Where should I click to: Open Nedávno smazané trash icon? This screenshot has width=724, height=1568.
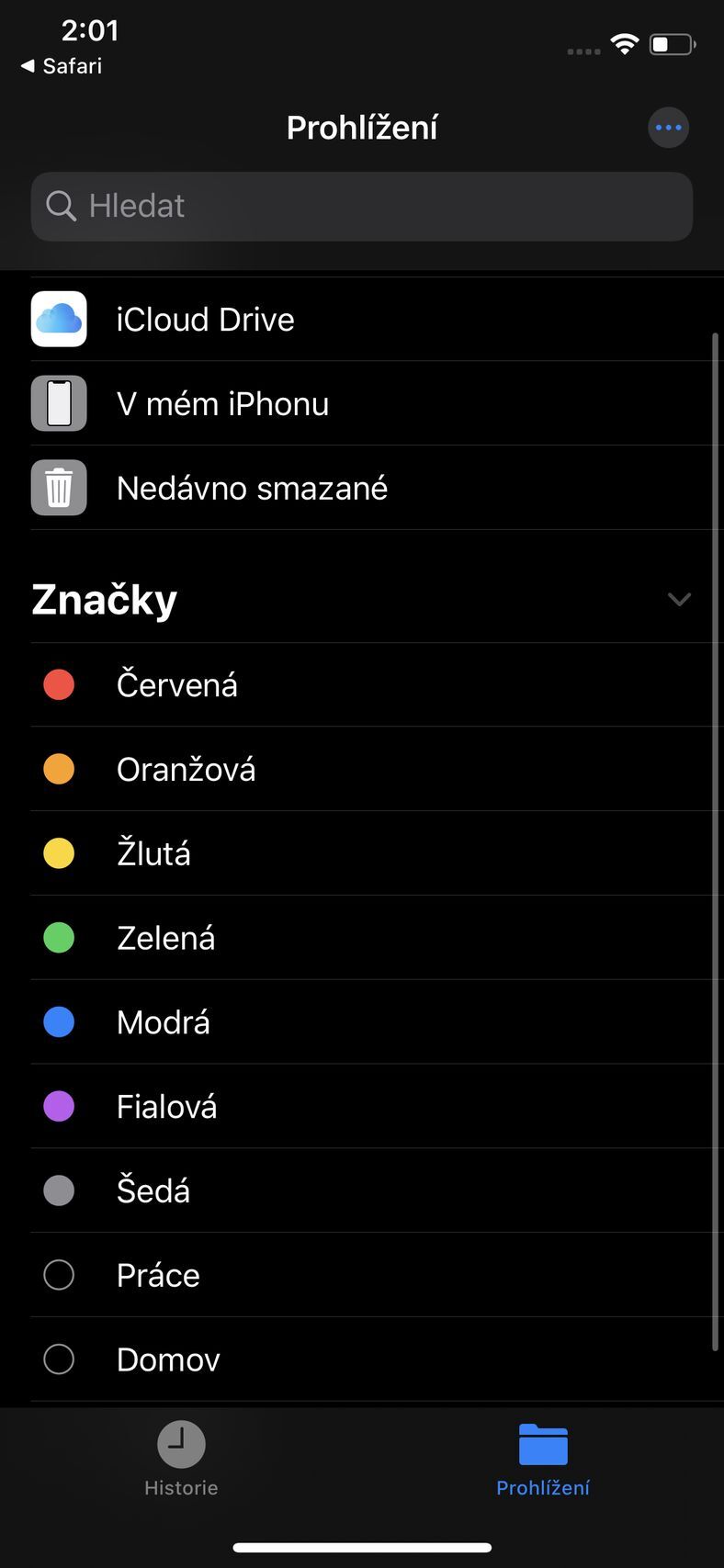tap(59, 488)
